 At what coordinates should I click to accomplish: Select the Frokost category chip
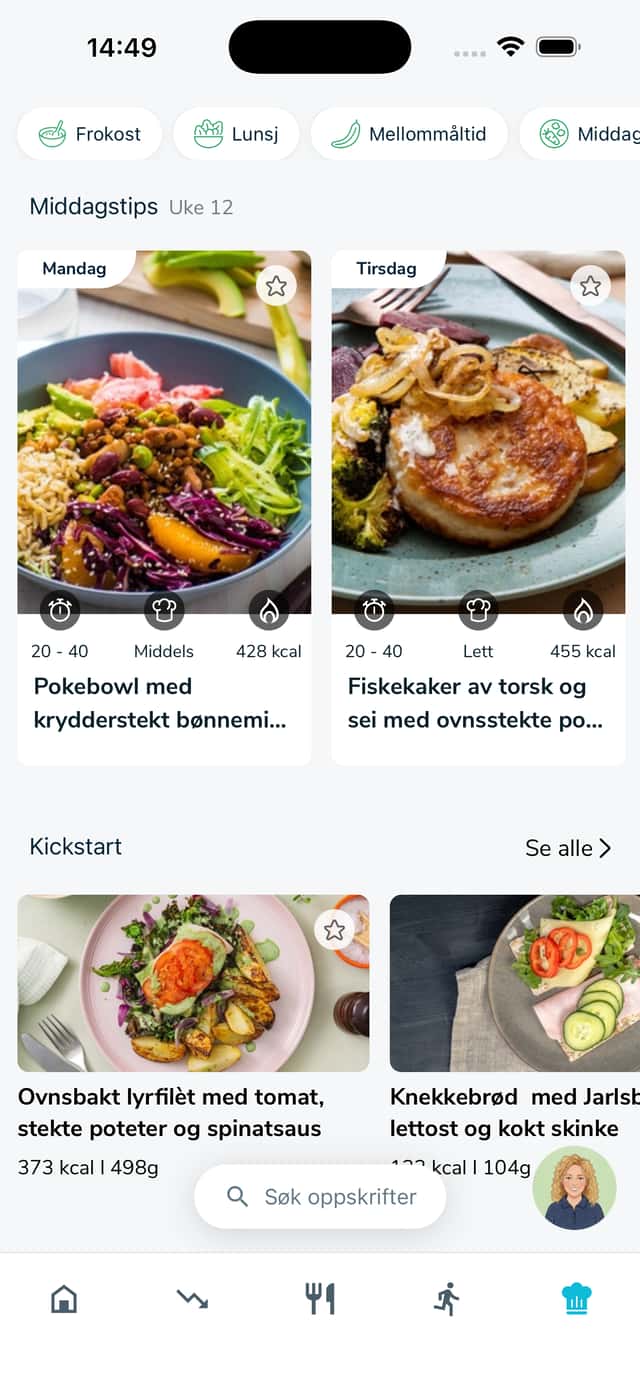(89, 134)
